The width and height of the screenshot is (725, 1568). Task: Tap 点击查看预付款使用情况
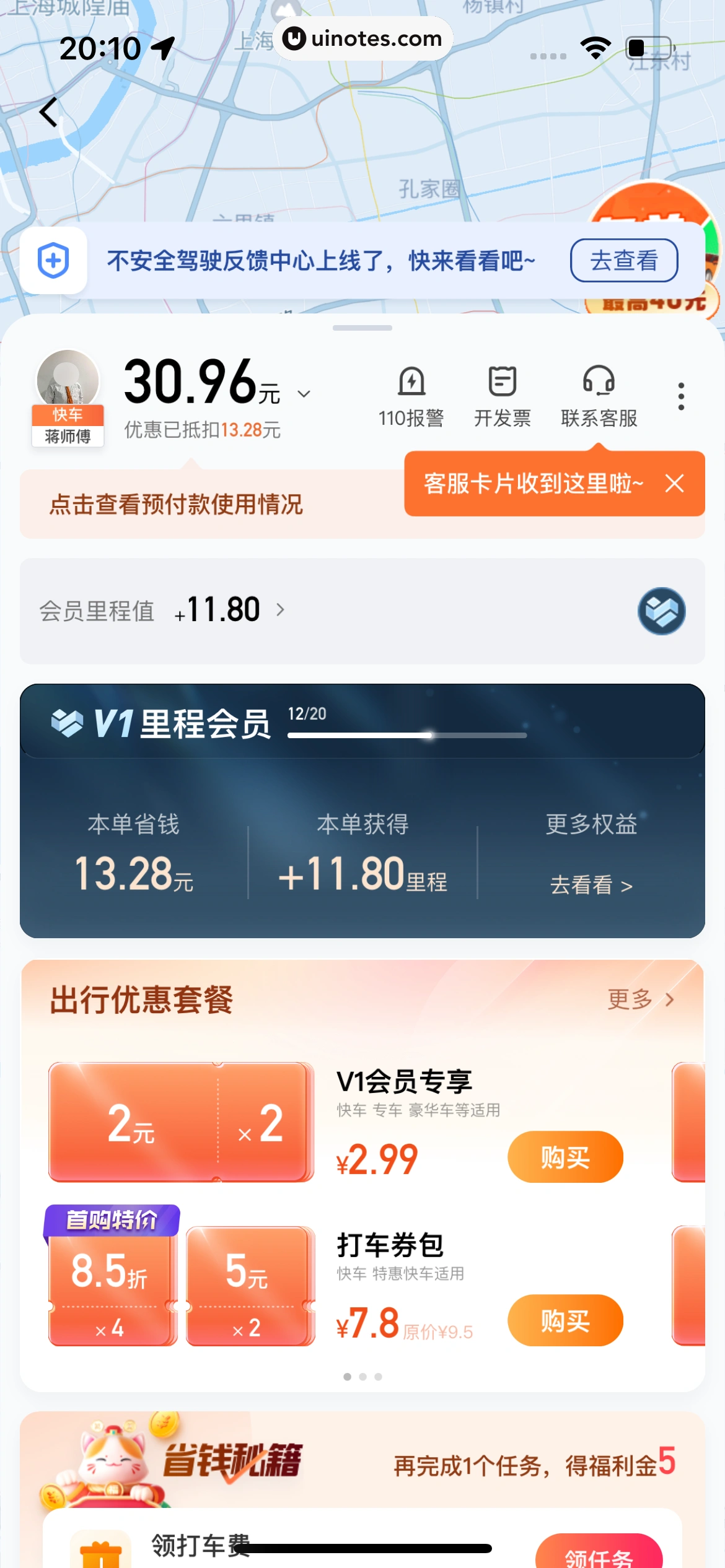(x=177, y=505)
